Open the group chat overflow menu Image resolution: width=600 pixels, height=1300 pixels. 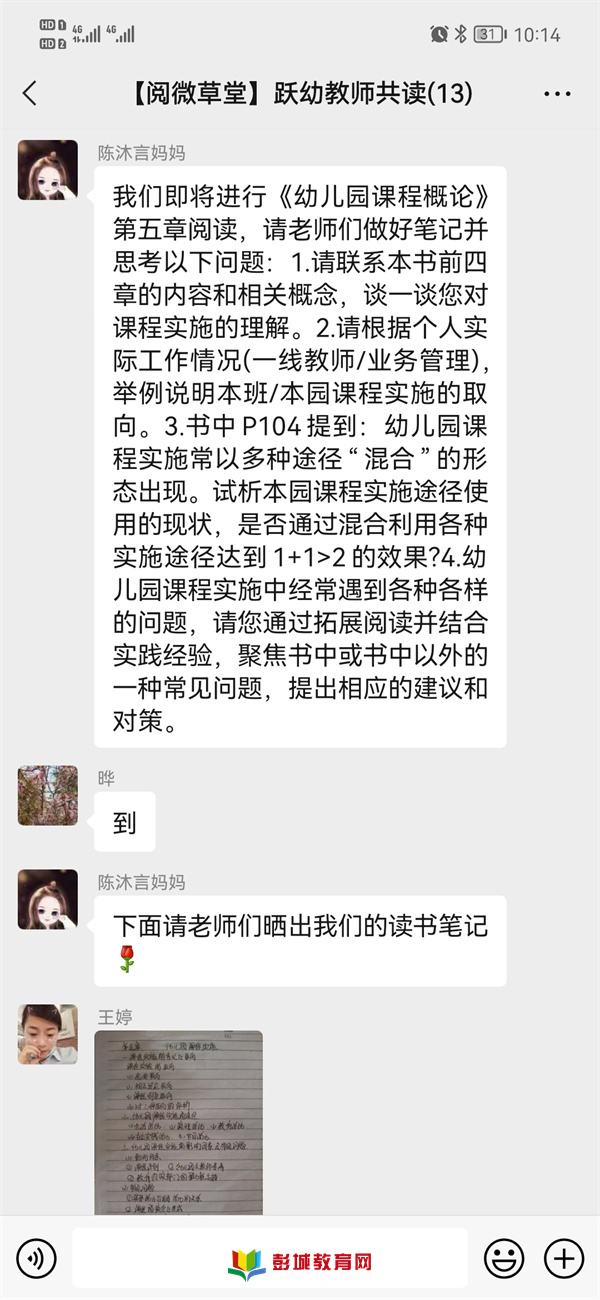pos(557,94)
